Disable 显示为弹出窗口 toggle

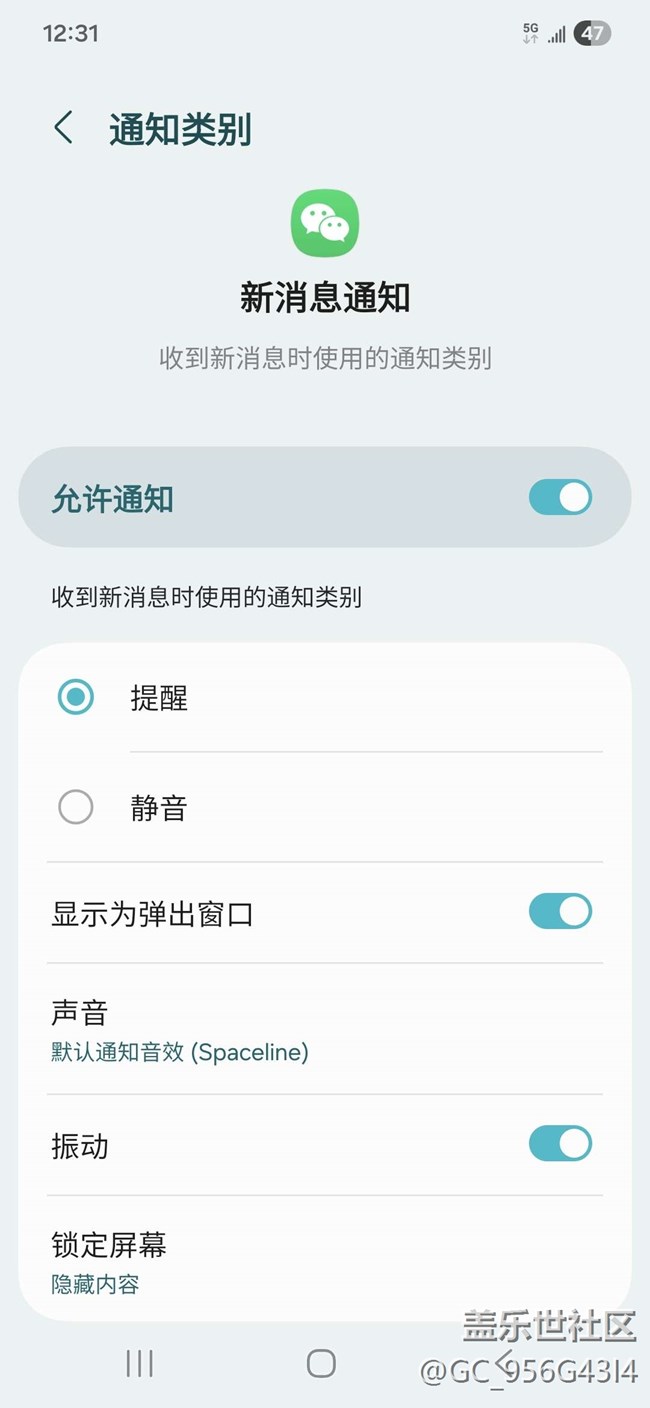click(x=560, y=912)
